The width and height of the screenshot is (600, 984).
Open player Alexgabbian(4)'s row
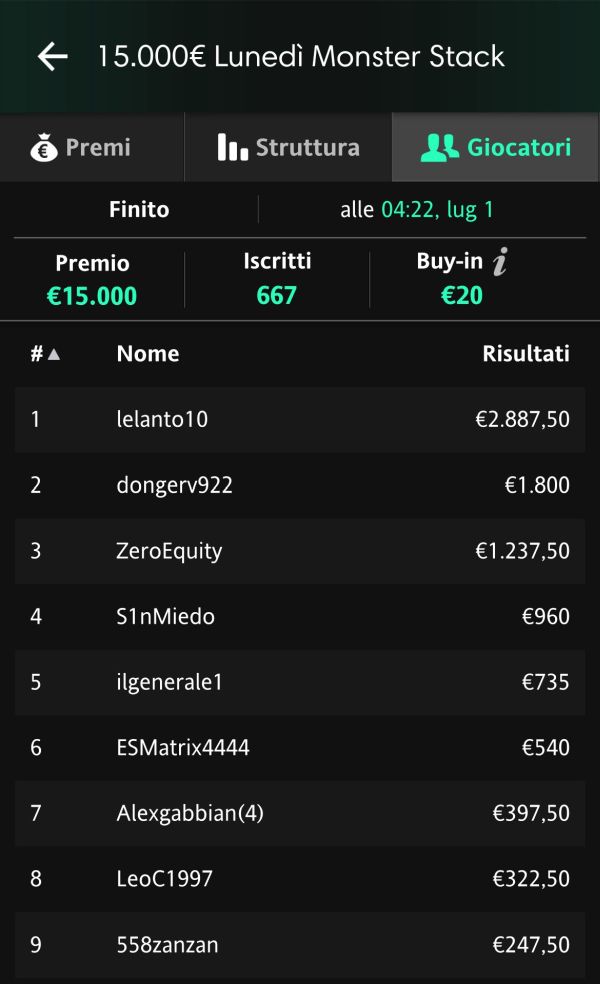[300, 813]
